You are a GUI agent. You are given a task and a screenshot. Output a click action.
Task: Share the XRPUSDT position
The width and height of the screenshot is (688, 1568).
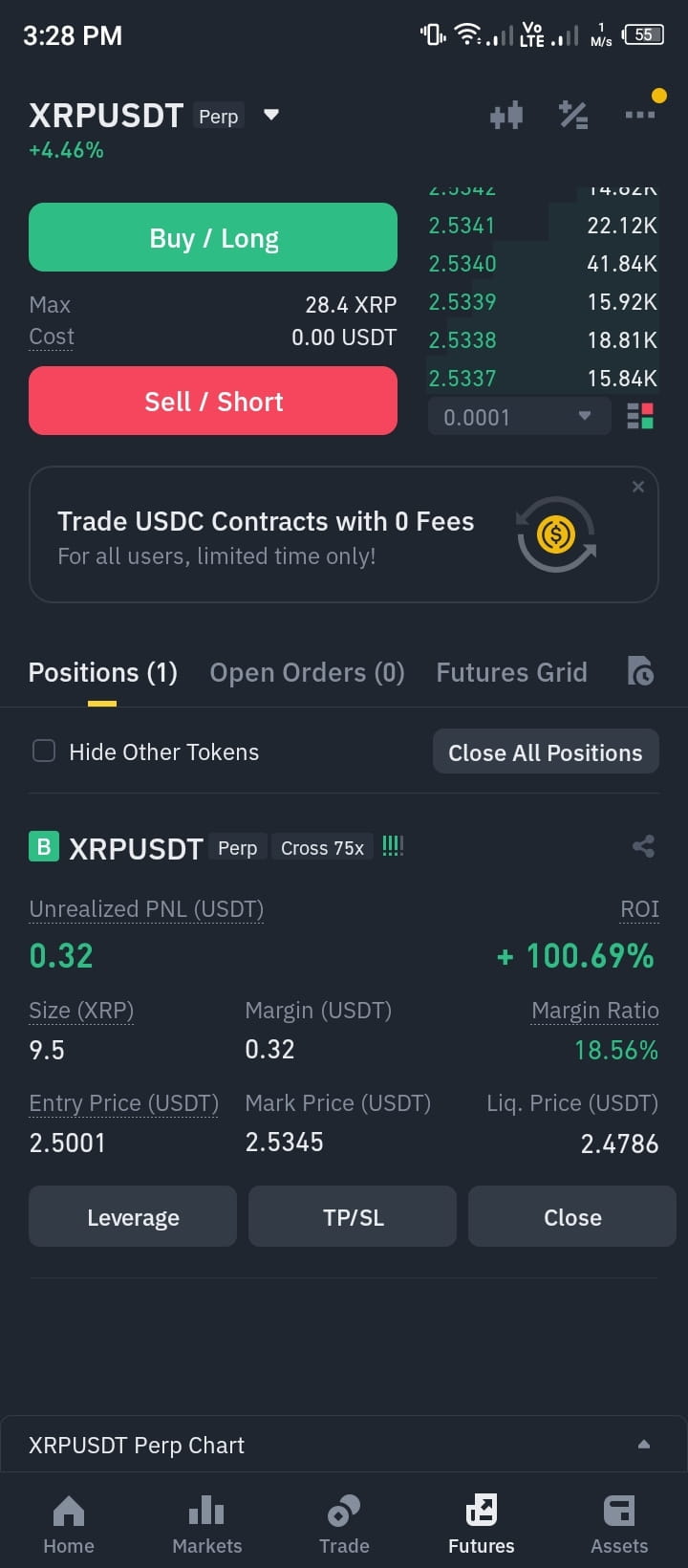pyautogui.click(x=643, y=846)
